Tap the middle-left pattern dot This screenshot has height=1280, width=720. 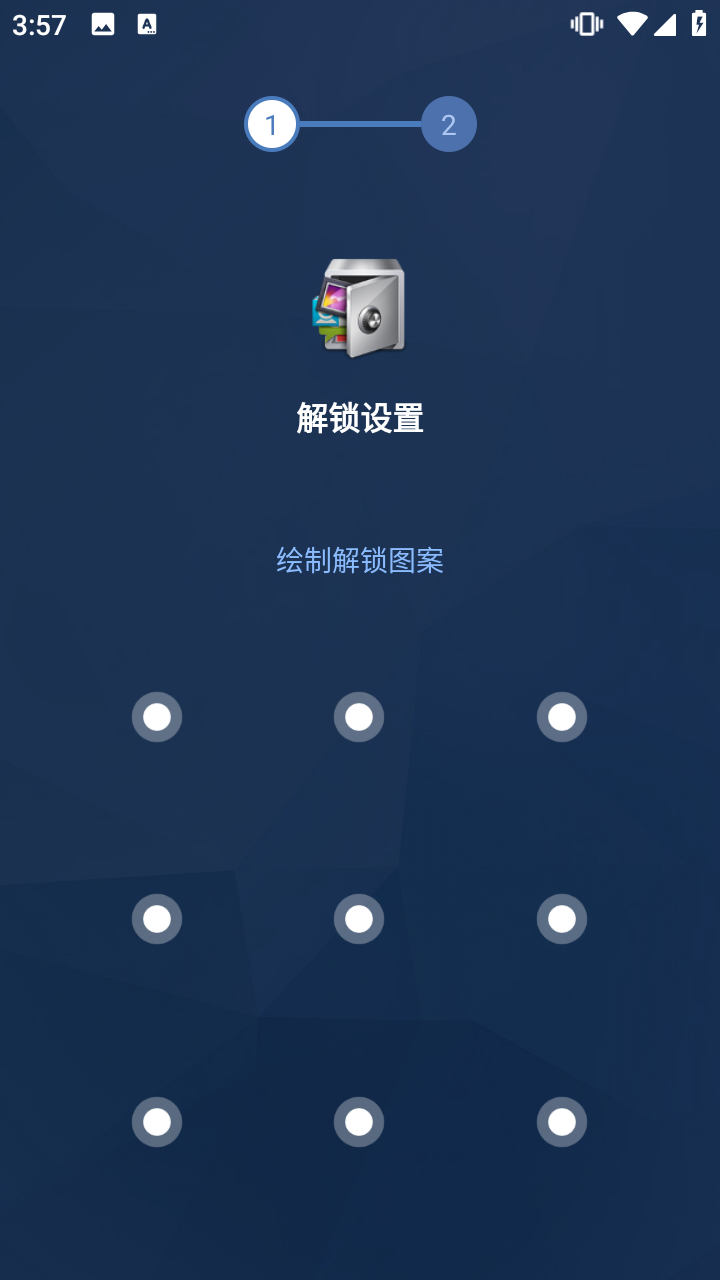(157, 919)
